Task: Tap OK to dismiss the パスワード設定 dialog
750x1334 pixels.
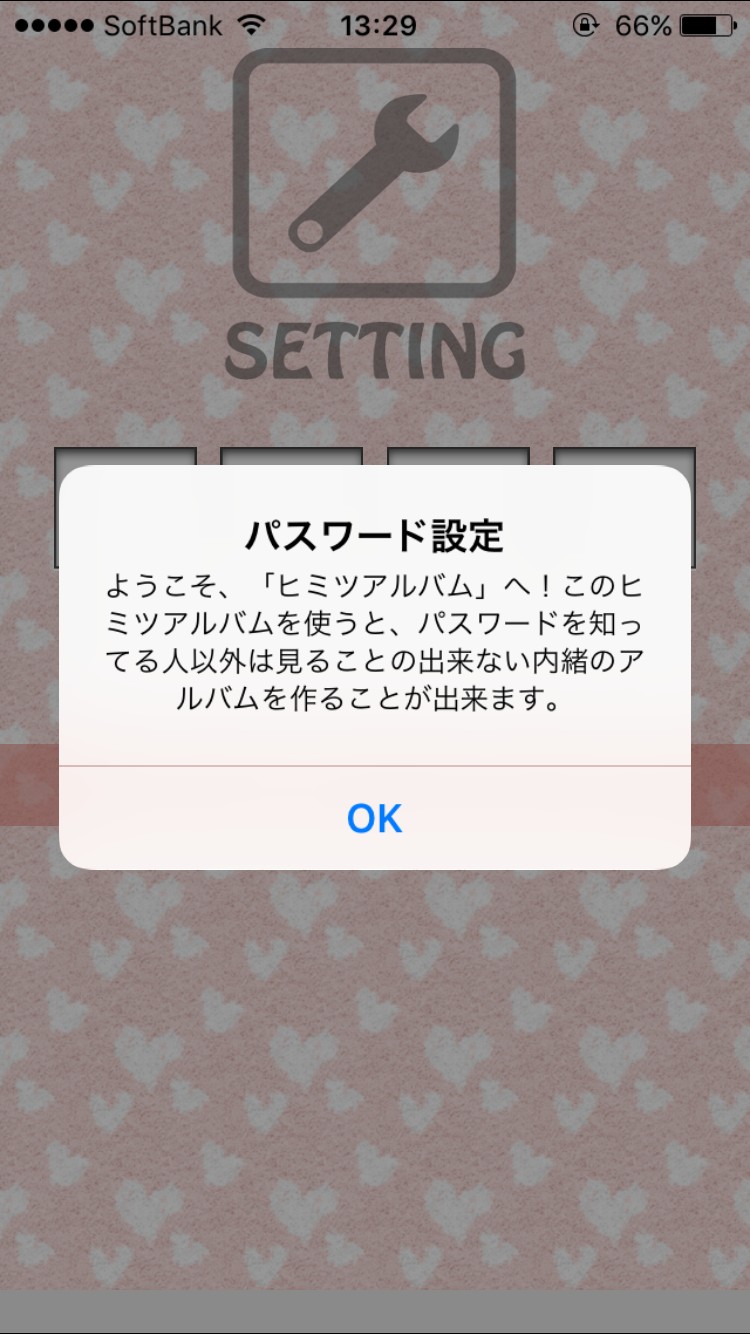Action: pos(374,818)
